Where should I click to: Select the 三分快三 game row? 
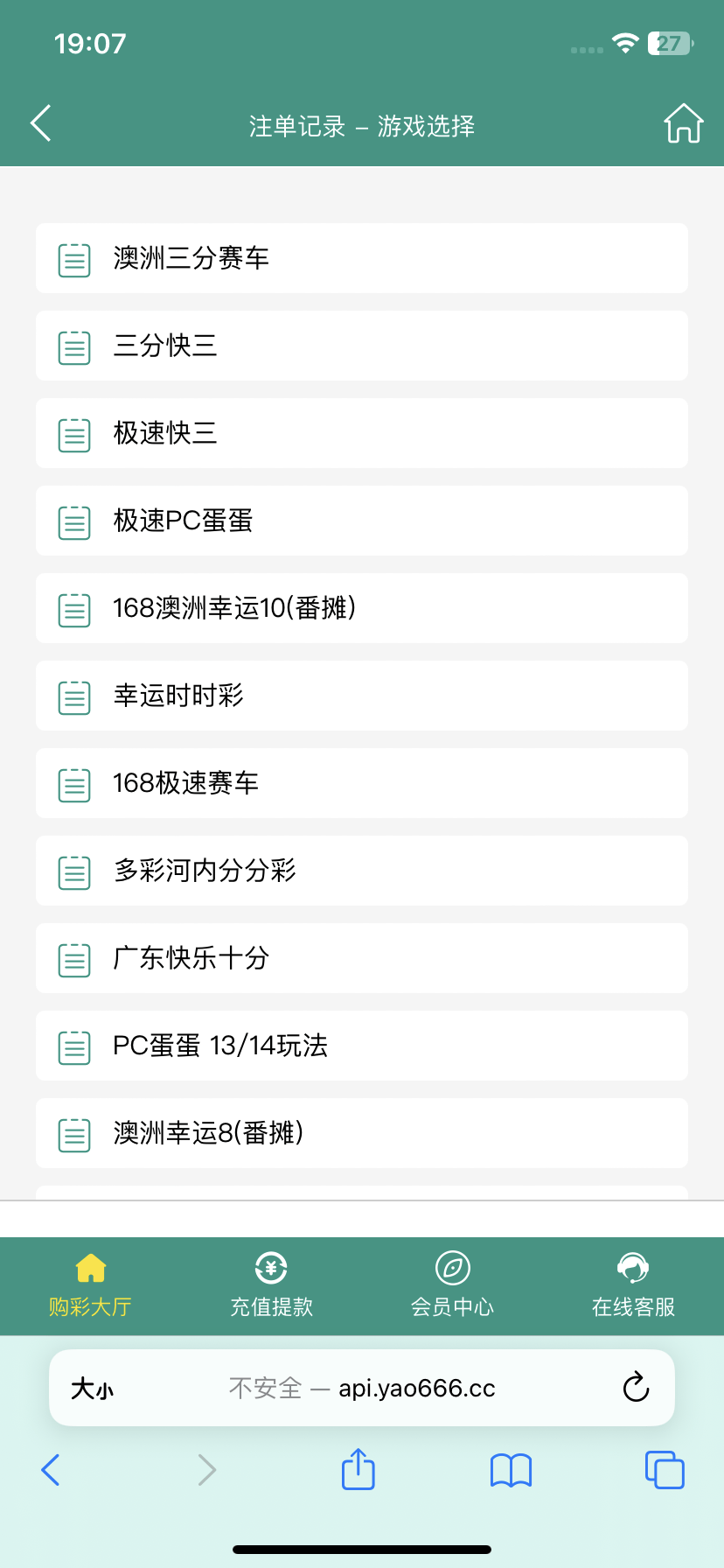click(362, 346)
